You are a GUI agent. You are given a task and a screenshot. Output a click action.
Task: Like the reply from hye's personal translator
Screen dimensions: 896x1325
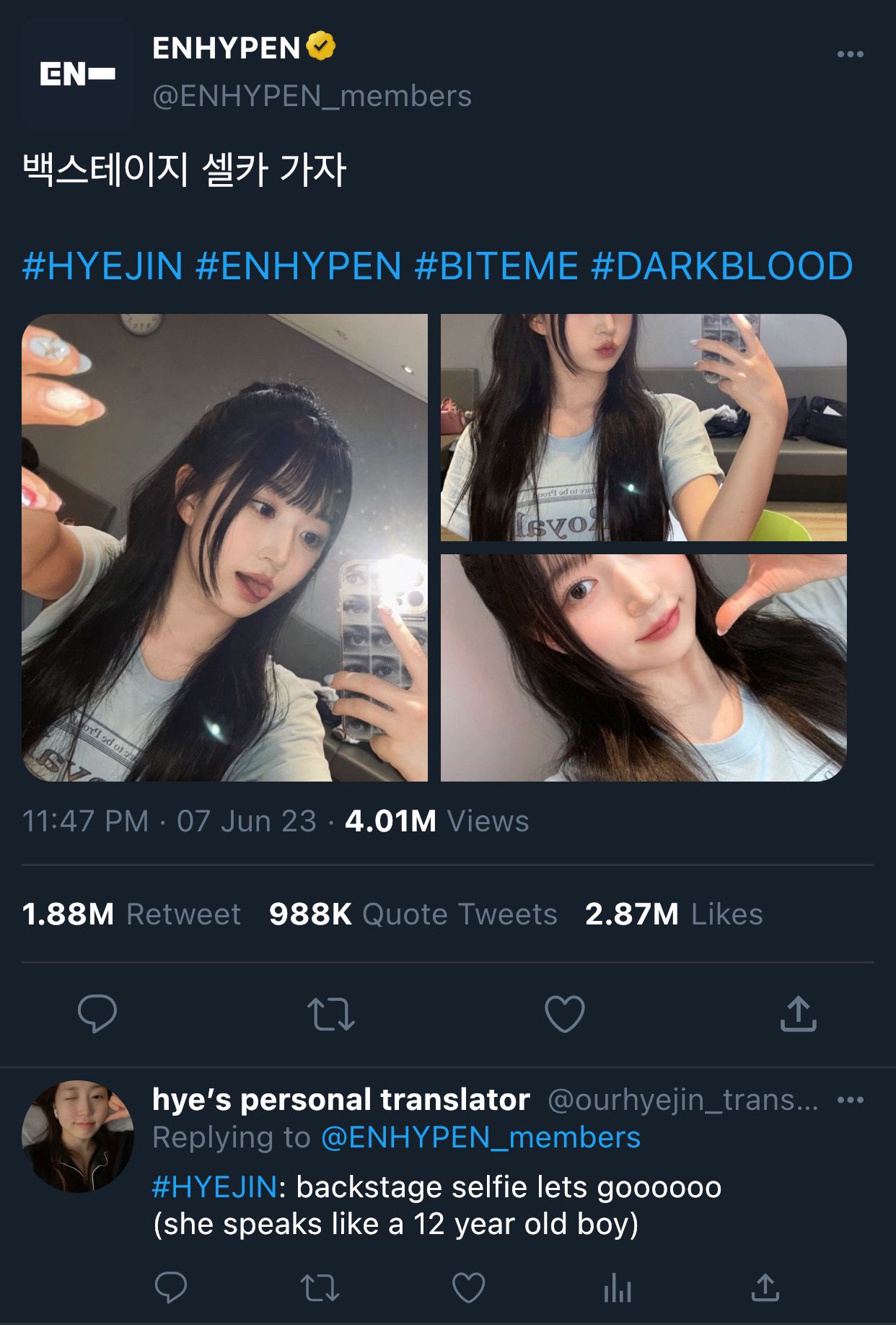pyautogui.click(x=468, y=1287)
